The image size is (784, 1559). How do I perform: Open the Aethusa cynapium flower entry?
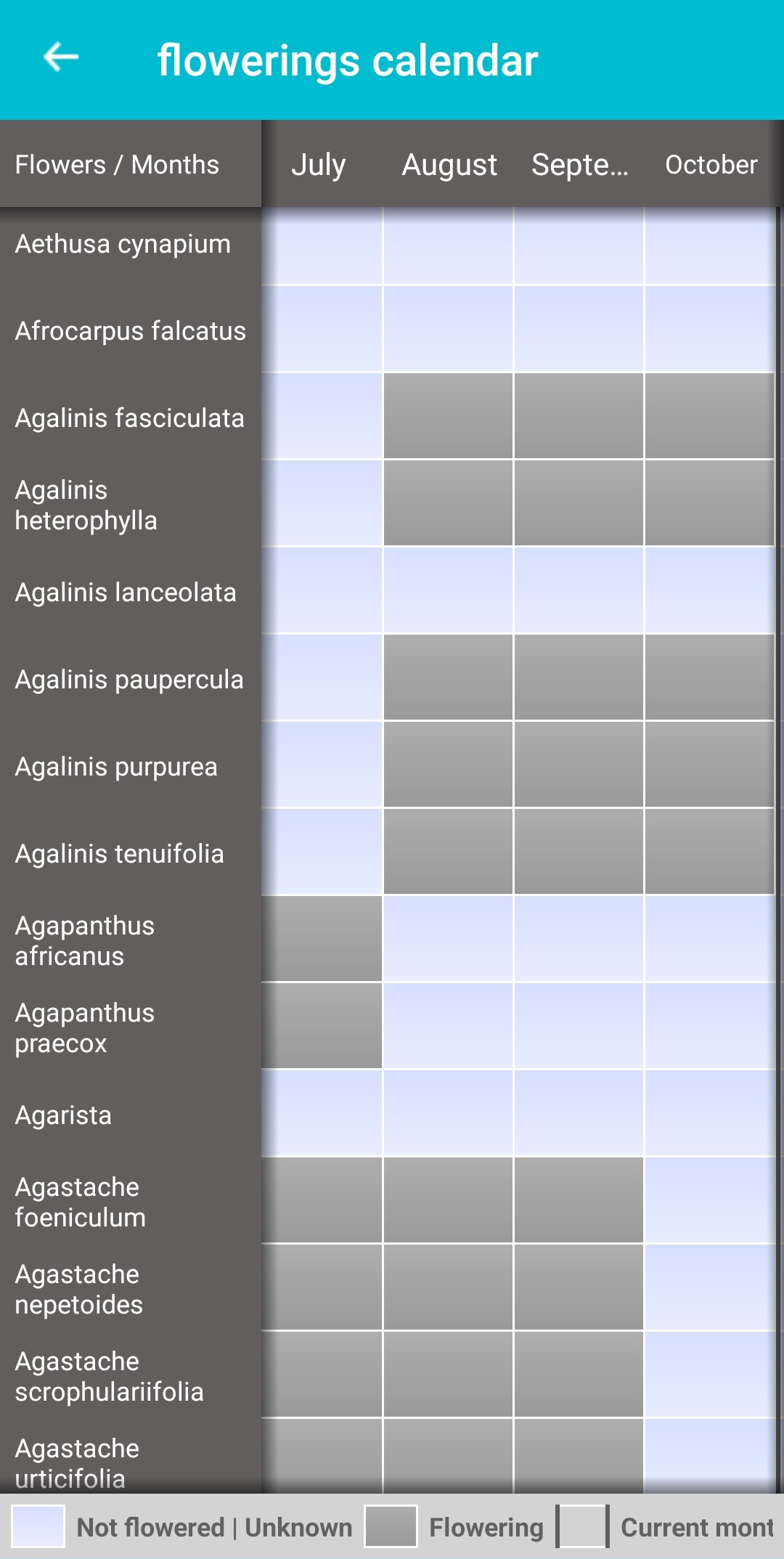click(x=123, y=245)
